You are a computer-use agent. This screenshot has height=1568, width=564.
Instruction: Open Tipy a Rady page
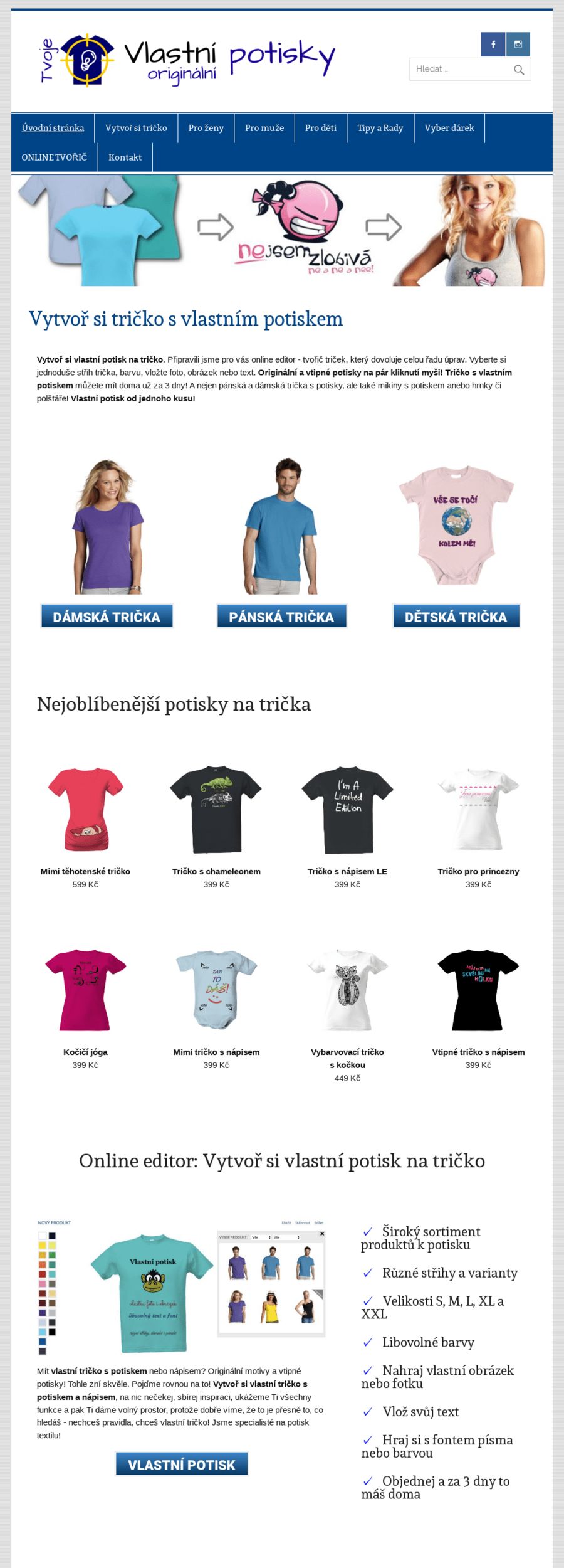(x=380, y=128)
